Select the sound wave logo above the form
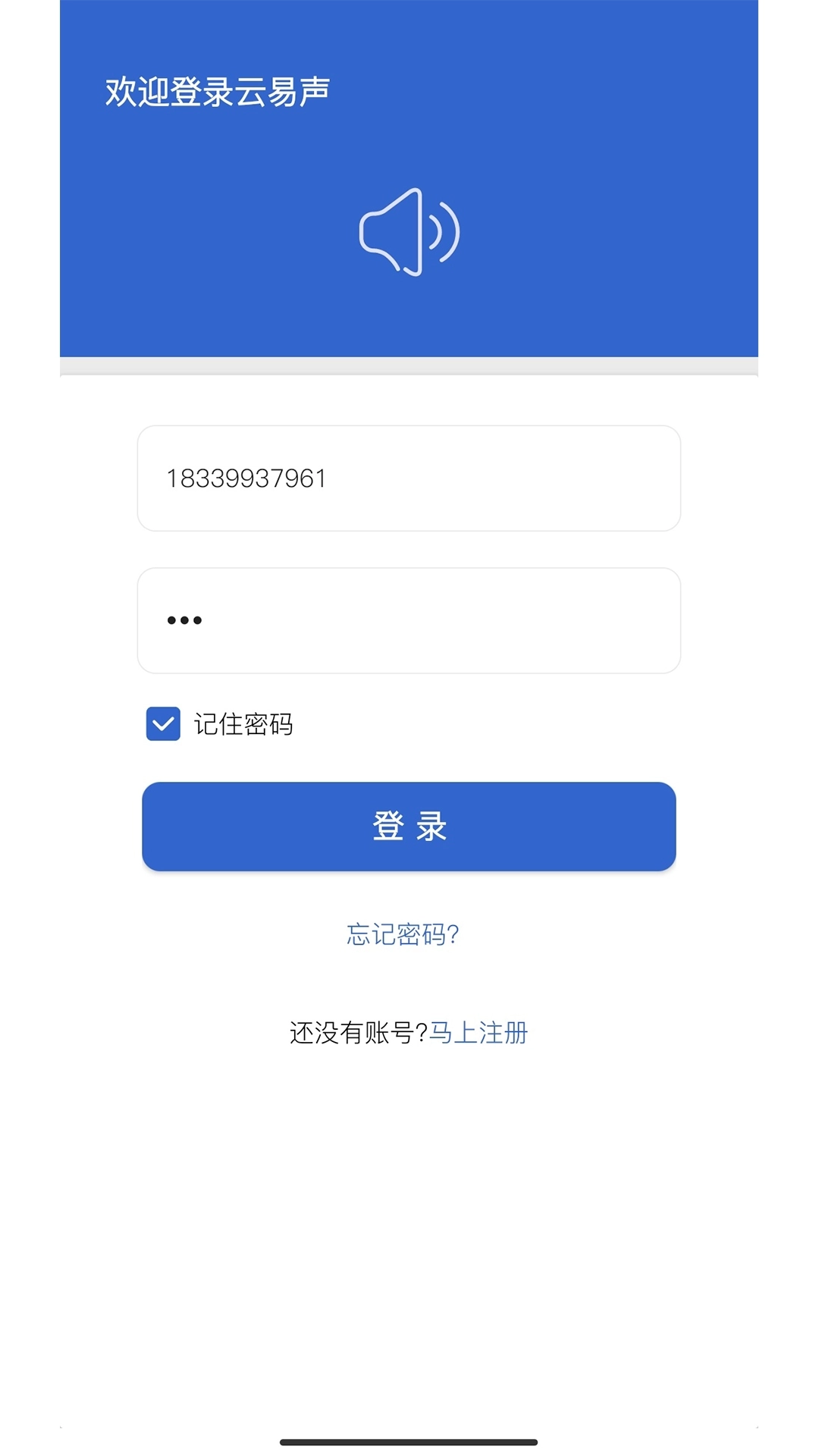The height and width of the screenshot is (1456, 819). [409, 233]
